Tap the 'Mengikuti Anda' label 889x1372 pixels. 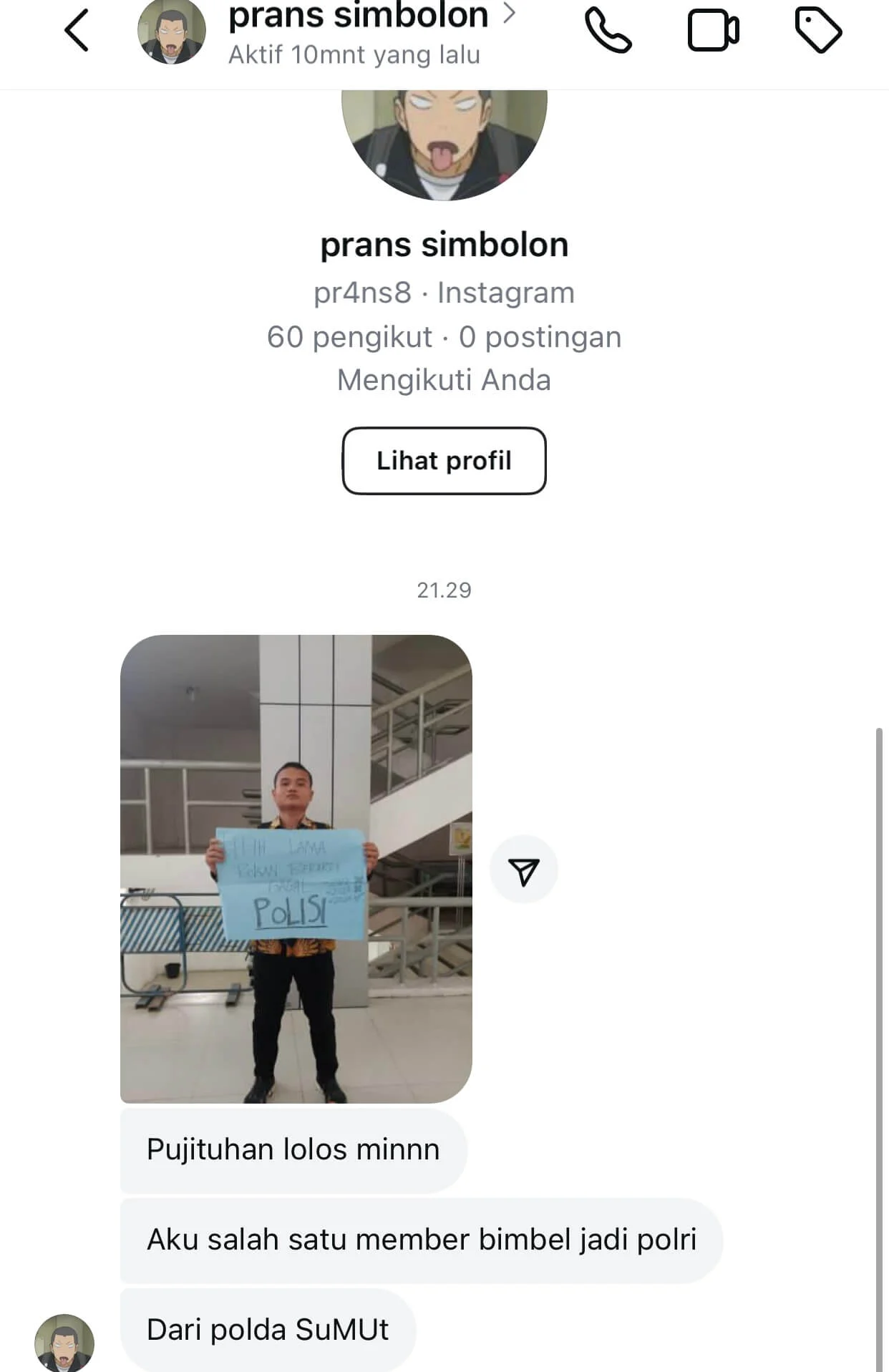[444, 380]
